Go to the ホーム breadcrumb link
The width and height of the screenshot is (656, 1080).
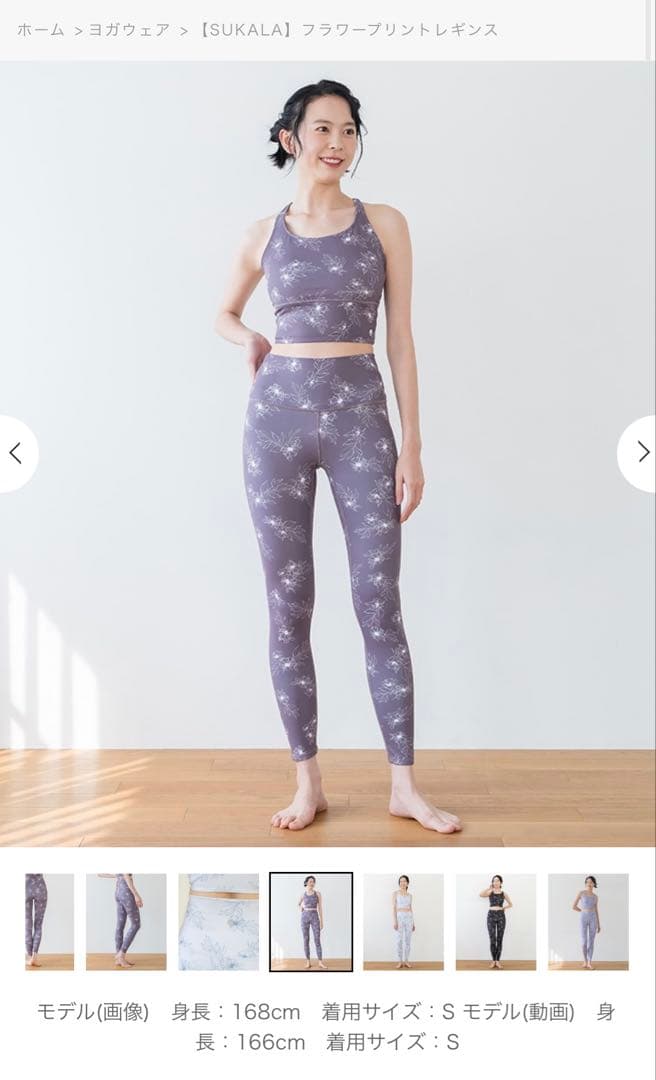(x=41, y=30)
